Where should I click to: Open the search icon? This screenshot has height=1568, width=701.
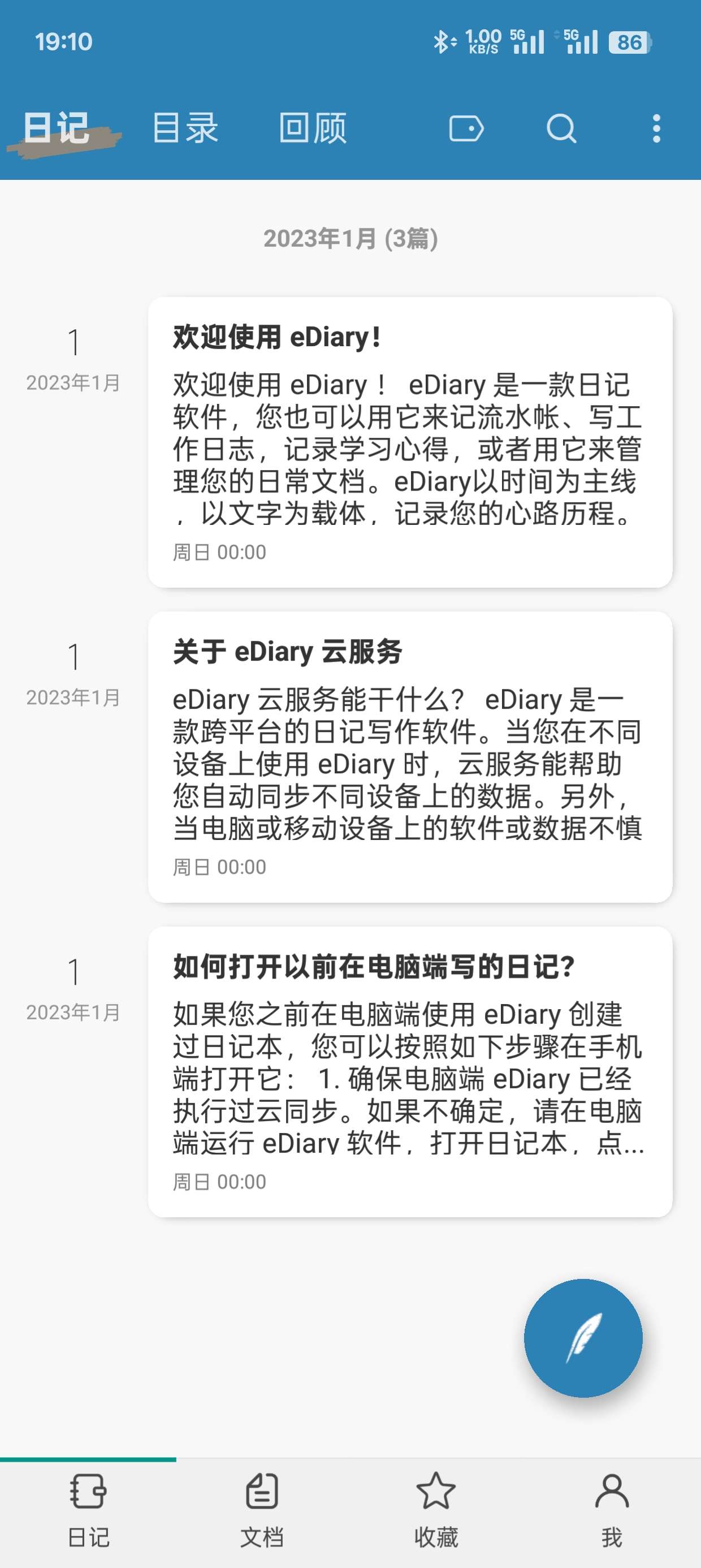click(x=561, y=128)
